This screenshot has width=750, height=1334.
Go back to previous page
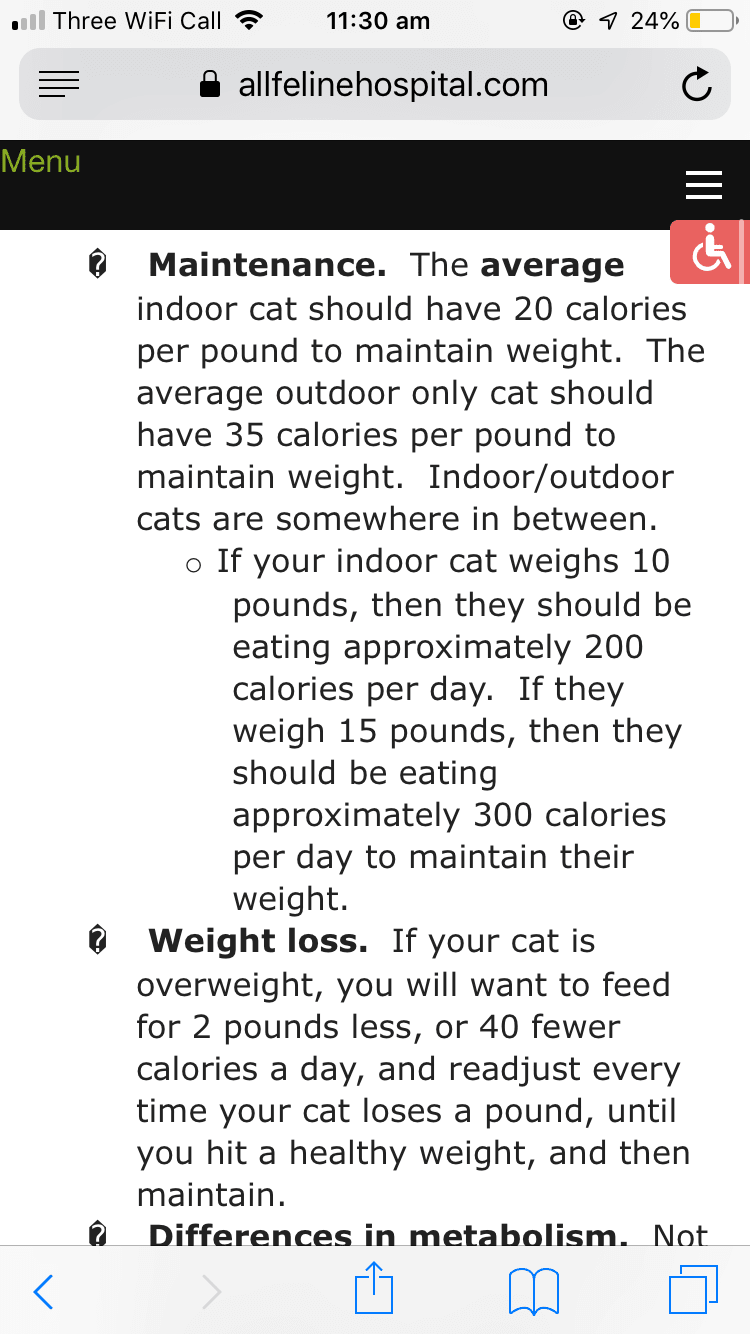click(x=43, y=1291)
